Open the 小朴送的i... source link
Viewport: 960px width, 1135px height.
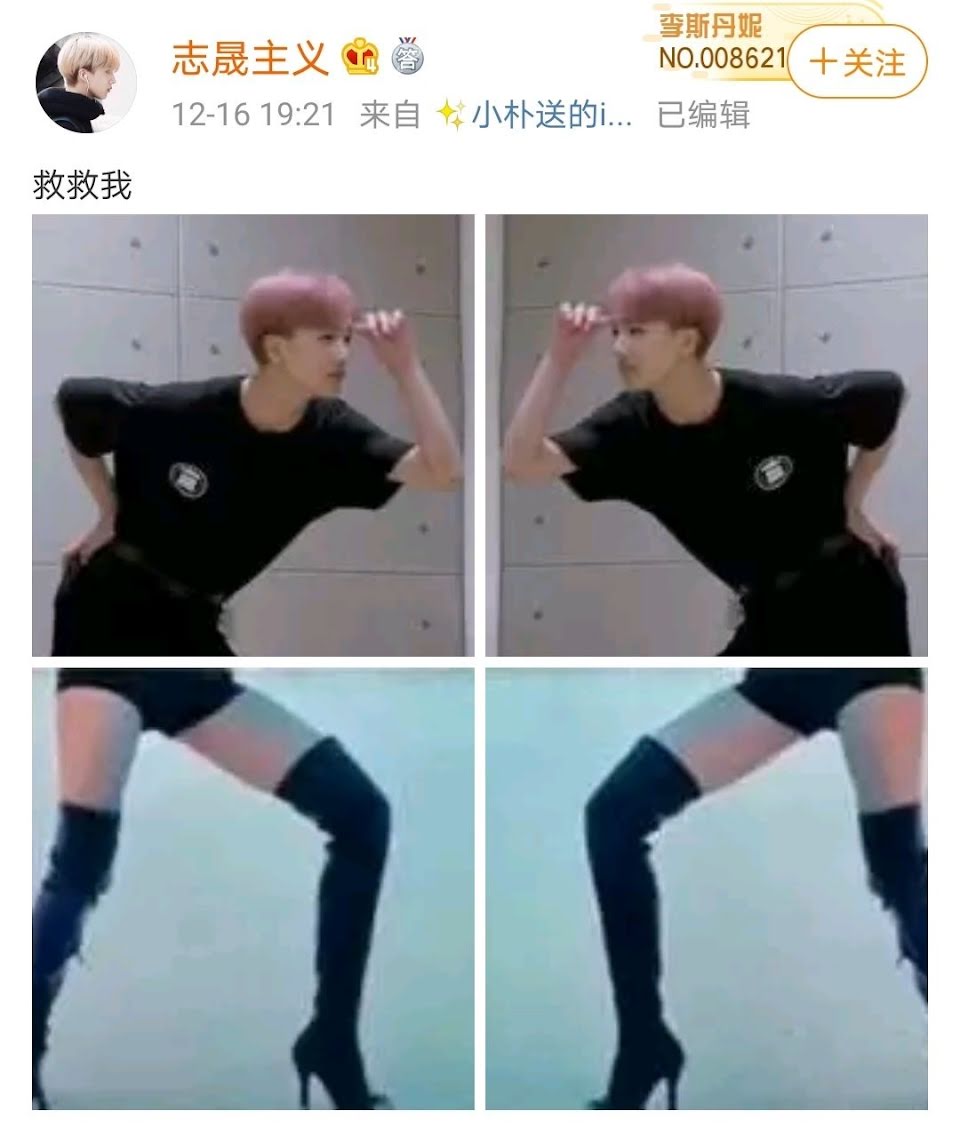coord(550,115)
